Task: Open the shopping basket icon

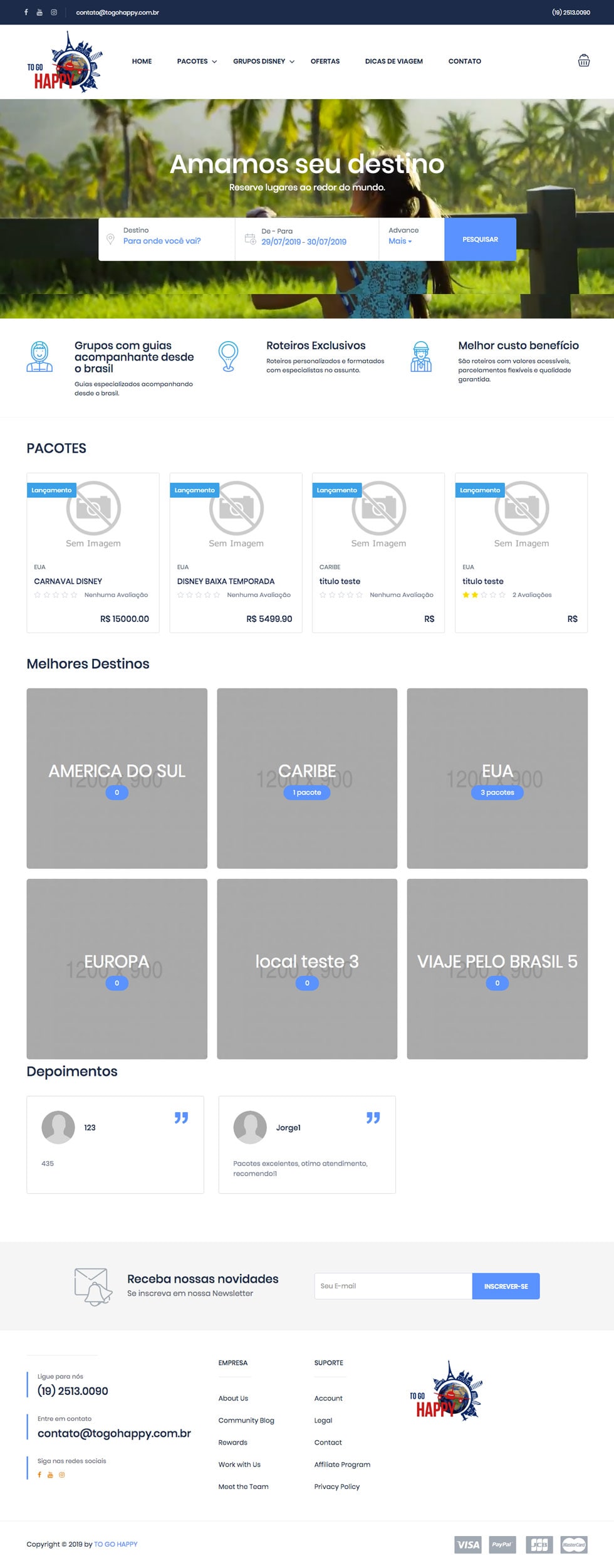Action: pos(583,61)
